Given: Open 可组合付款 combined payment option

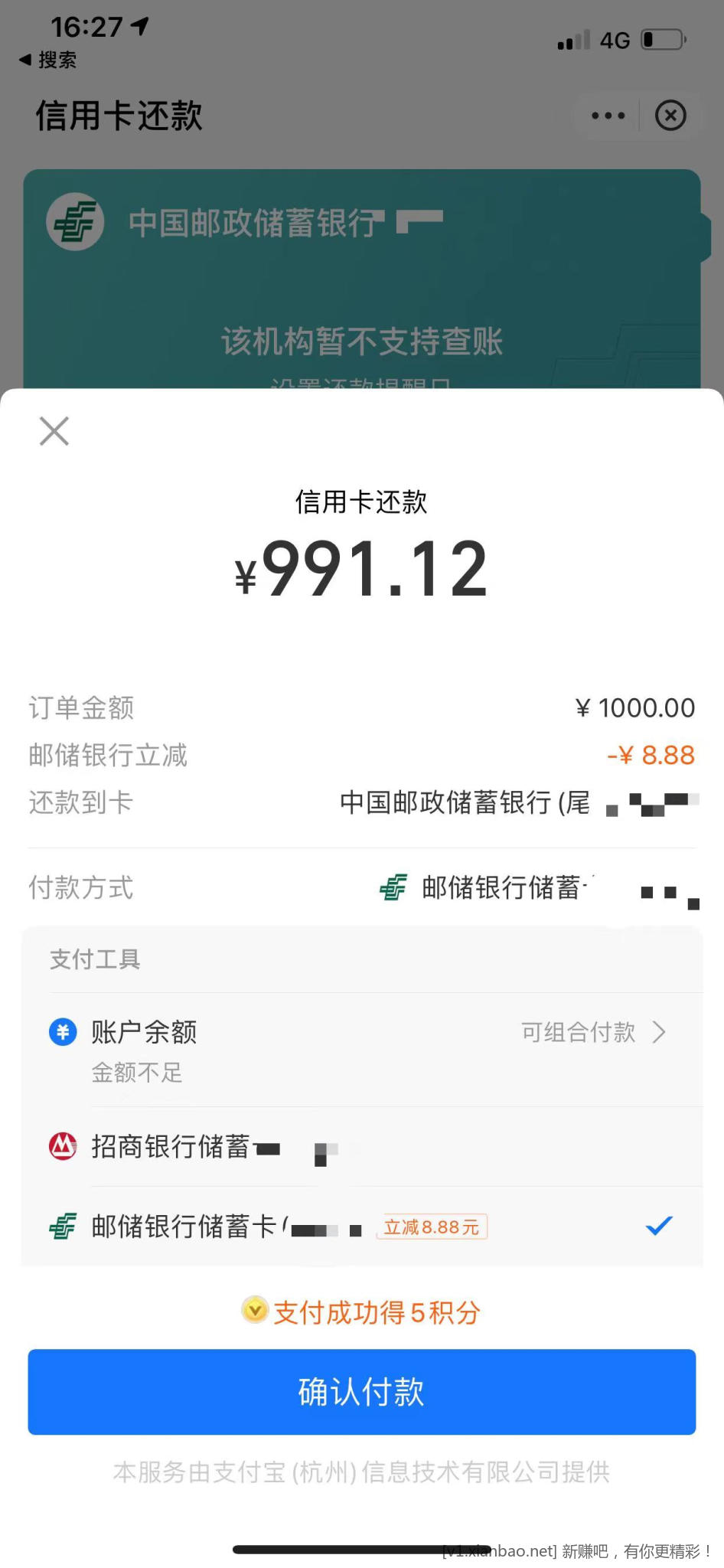Looking at the screenshot, I should [593, 1032].
